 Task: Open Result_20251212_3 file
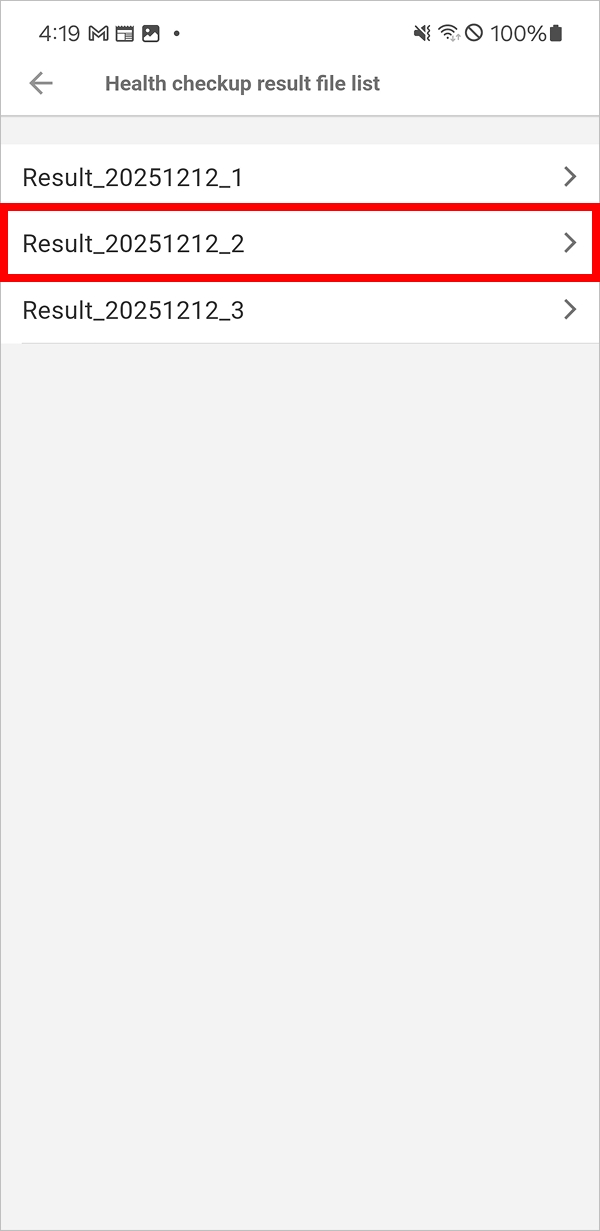(300, 310)
